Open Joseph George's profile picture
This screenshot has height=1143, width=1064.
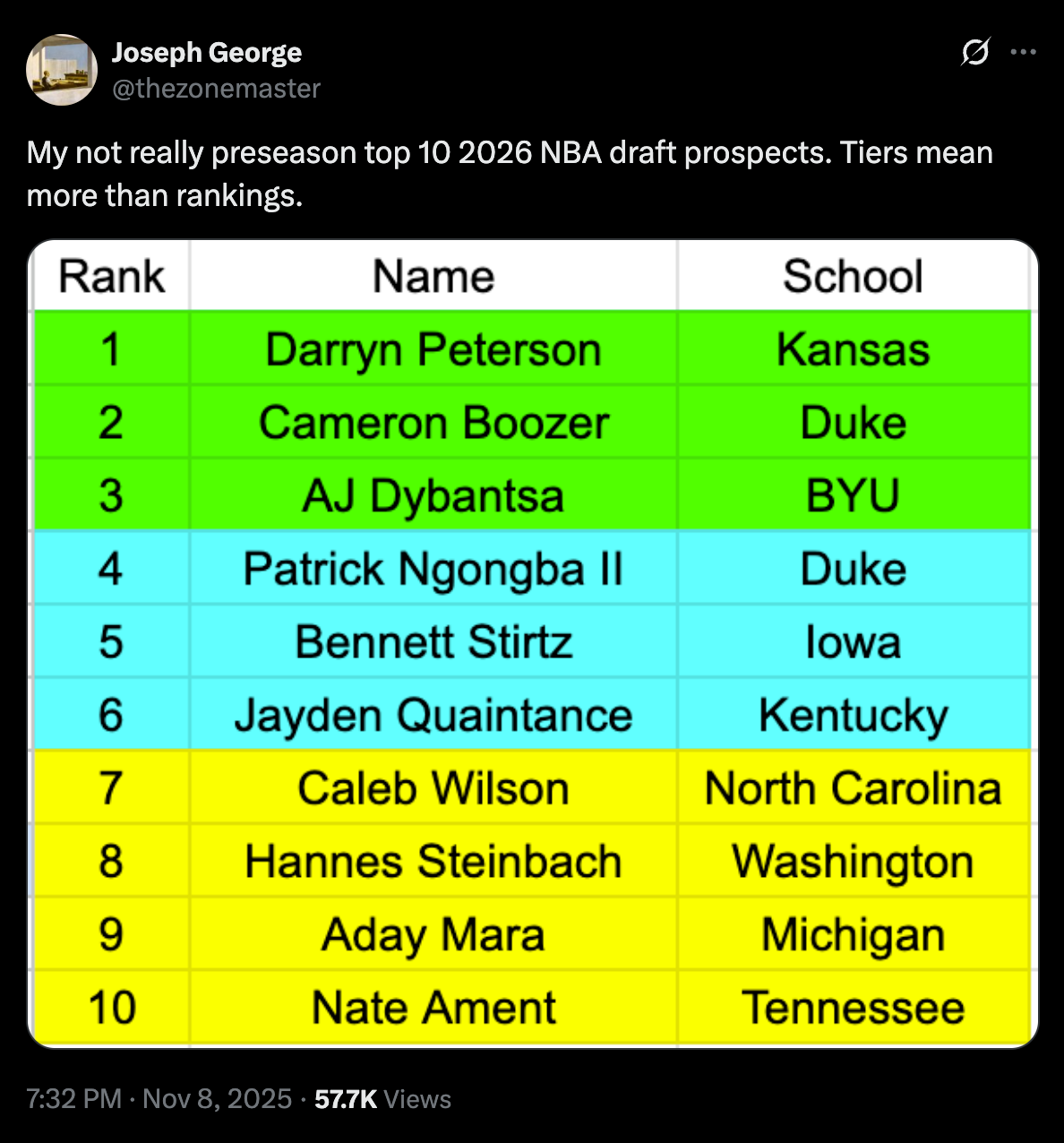point(62,70)
